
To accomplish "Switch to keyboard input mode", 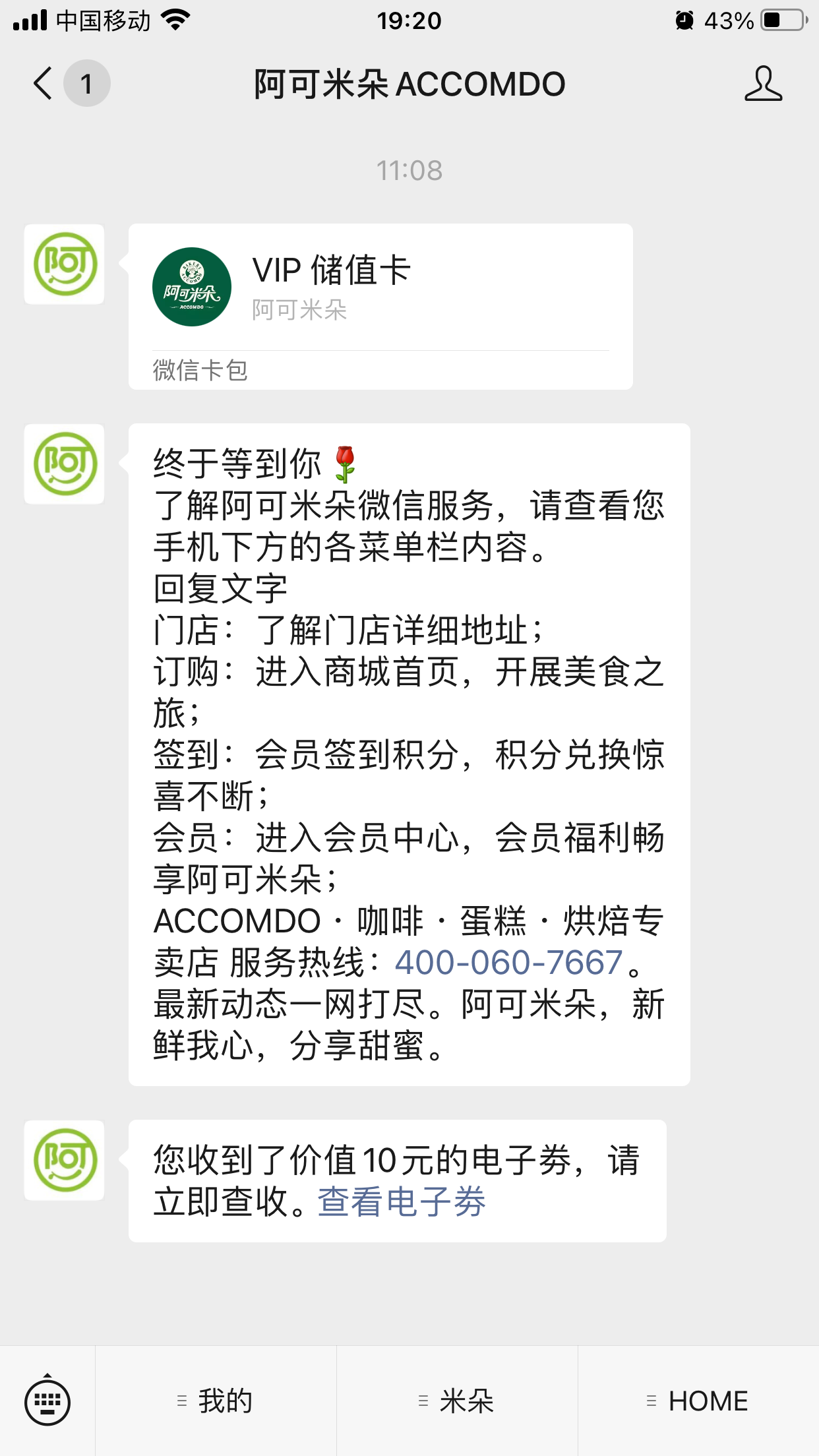I will point(47,1401).
